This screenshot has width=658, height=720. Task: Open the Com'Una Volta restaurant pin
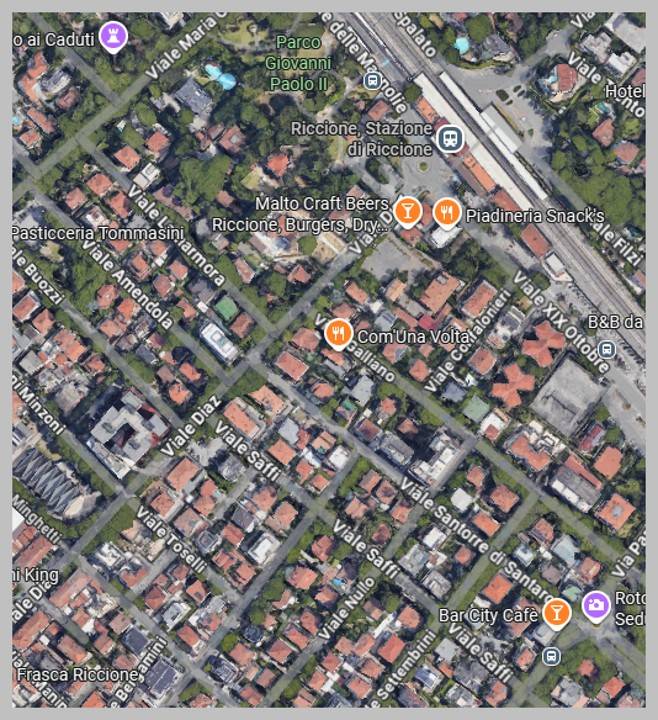click(339, 333)
